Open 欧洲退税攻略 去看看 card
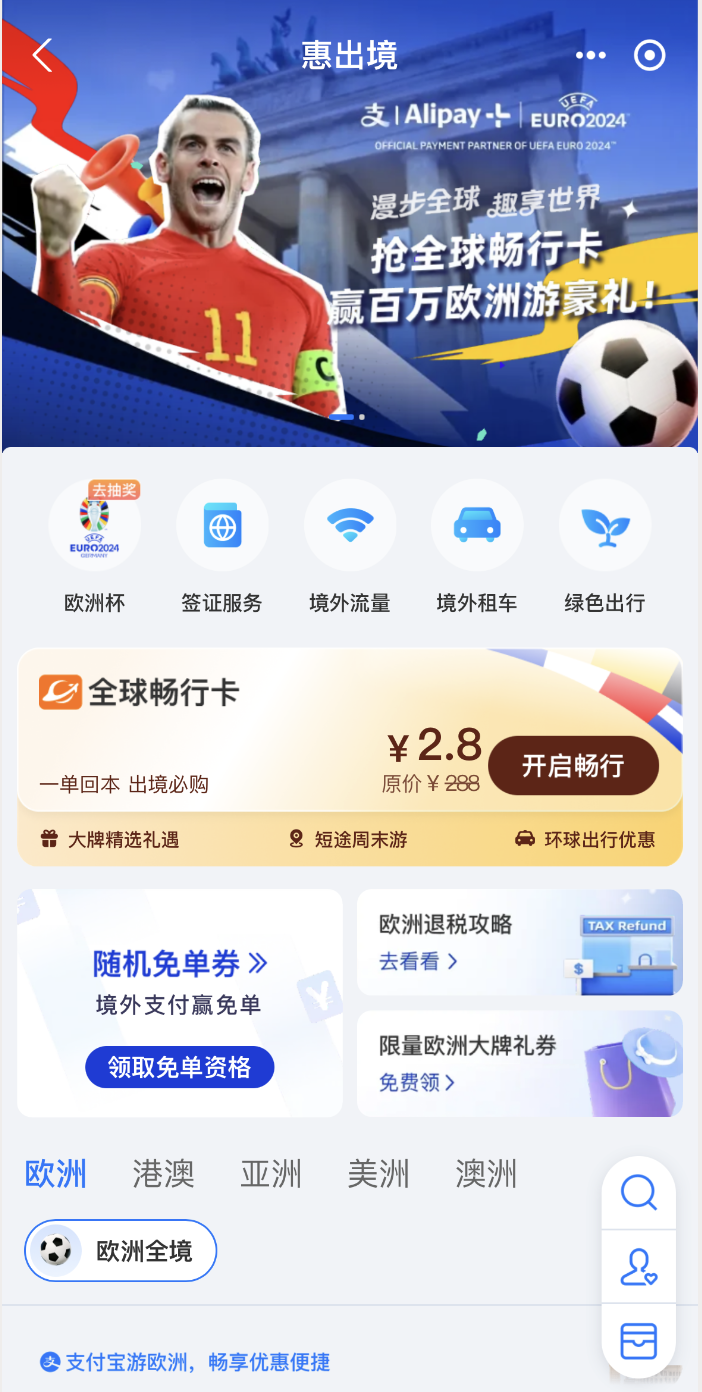 click(519, 943)
